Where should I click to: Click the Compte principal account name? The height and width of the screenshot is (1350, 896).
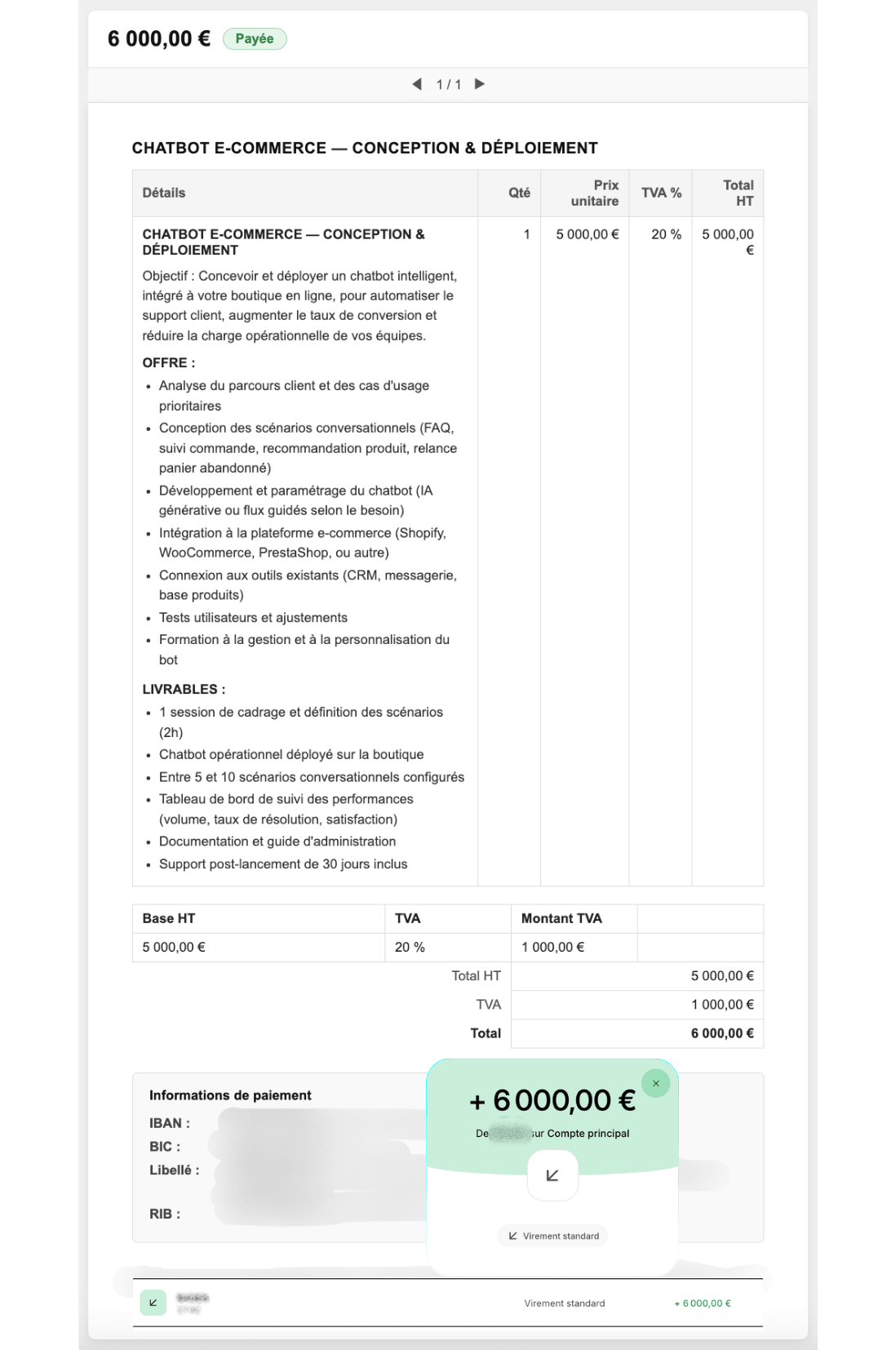pyautogui.click(x=589, y=1133)
